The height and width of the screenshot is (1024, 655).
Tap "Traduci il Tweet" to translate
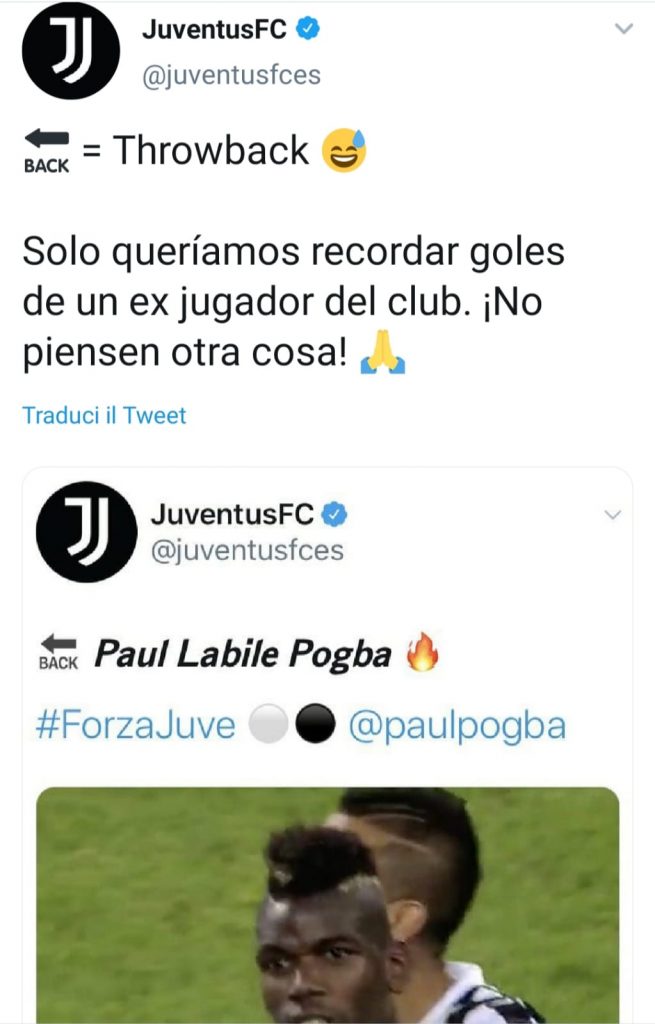[104, 415]
